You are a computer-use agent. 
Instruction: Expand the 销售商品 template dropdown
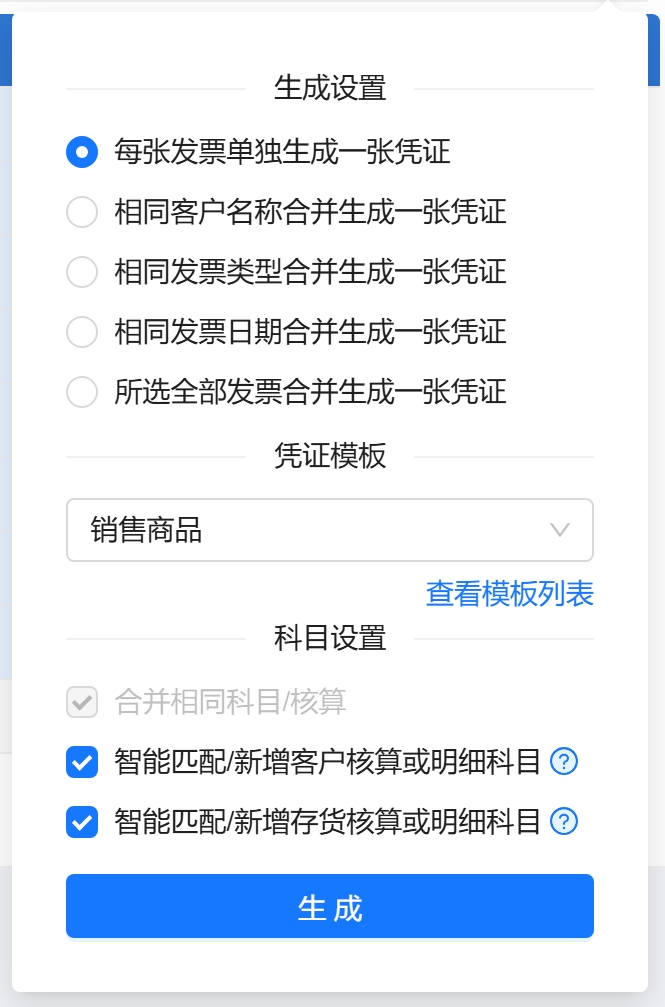click(329, 530)
